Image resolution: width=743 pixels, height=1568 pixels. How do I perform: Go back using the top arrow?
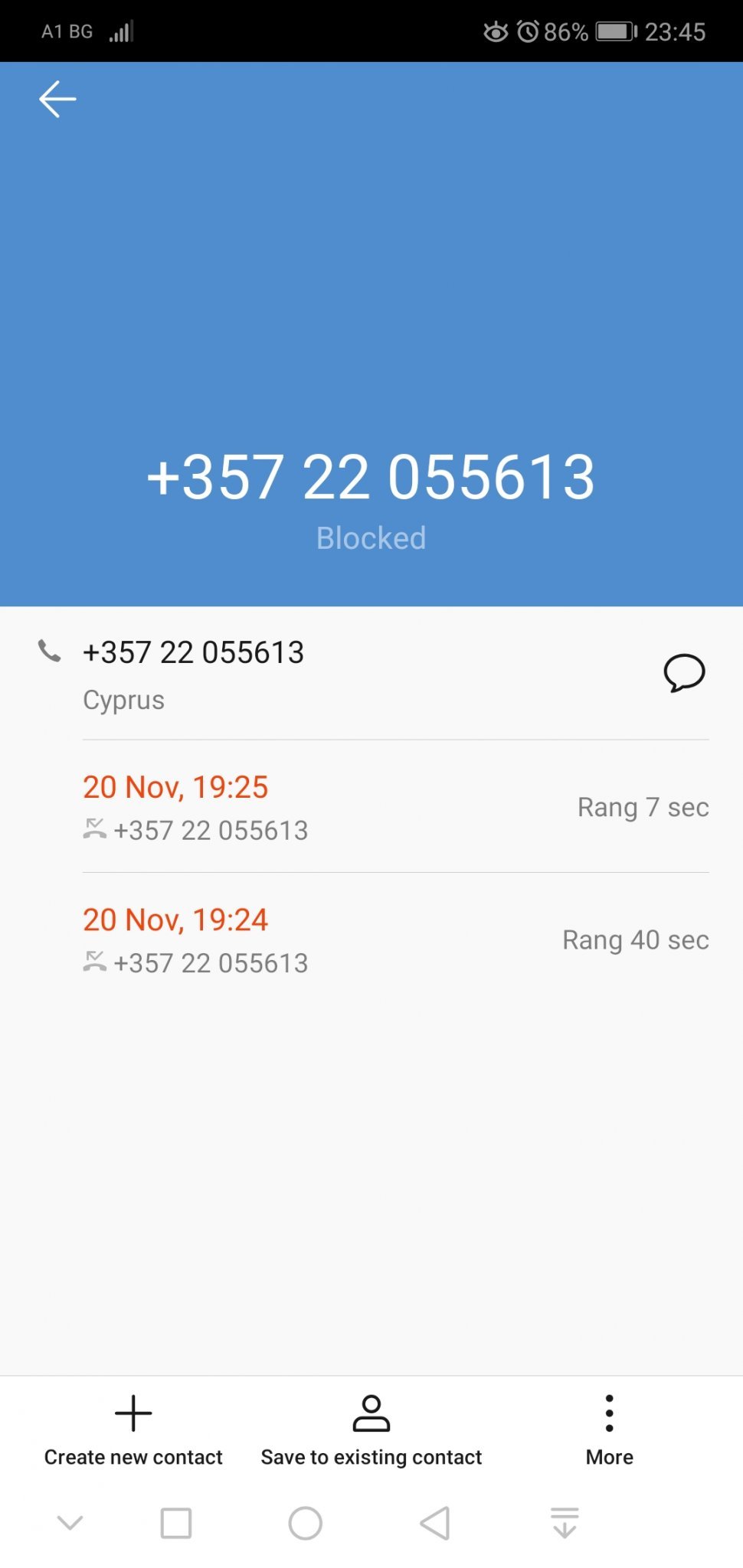57,100
